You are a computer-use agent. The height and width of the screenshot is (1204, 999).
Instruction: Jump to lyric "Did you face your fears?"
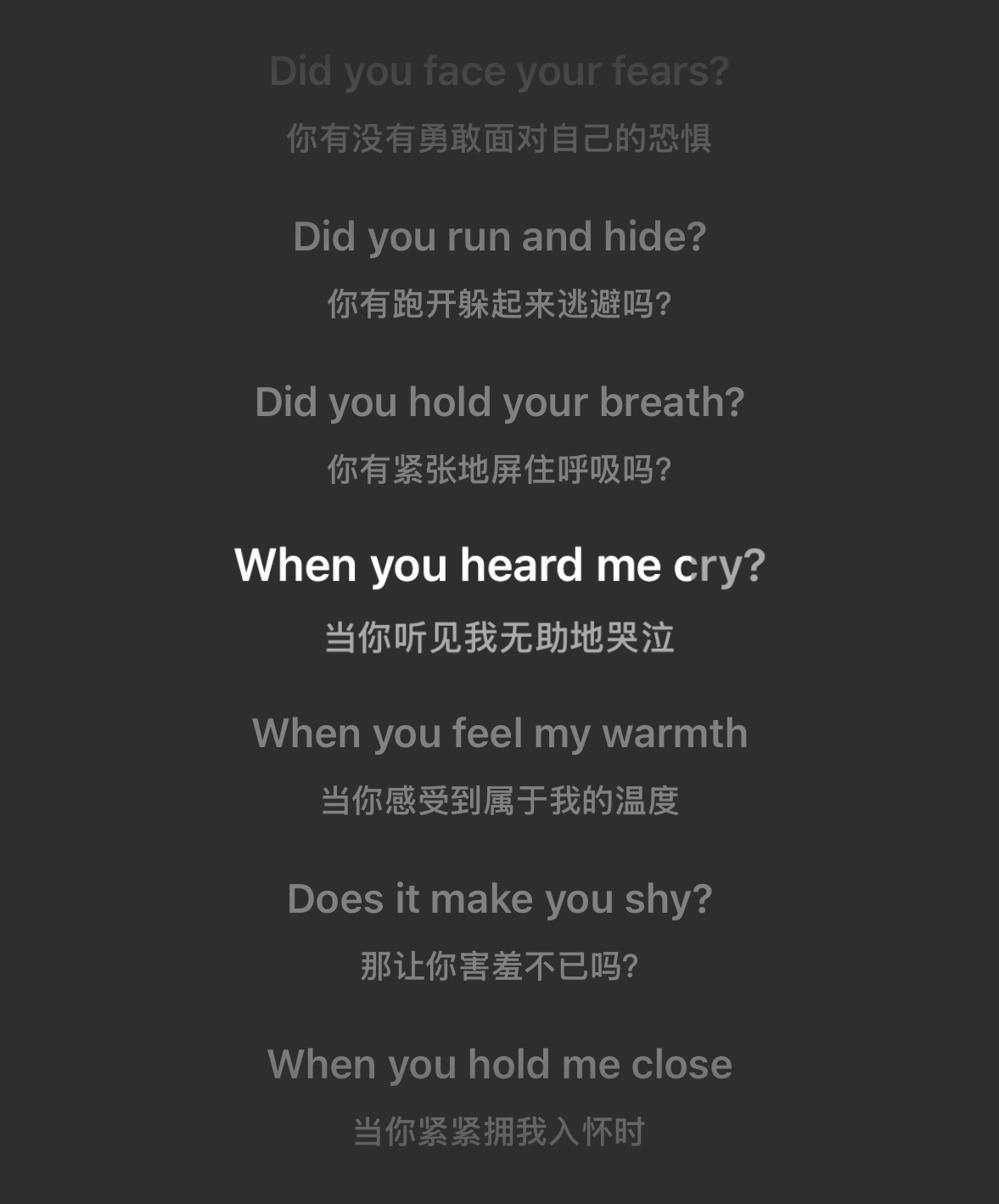(x=499, y=71)
